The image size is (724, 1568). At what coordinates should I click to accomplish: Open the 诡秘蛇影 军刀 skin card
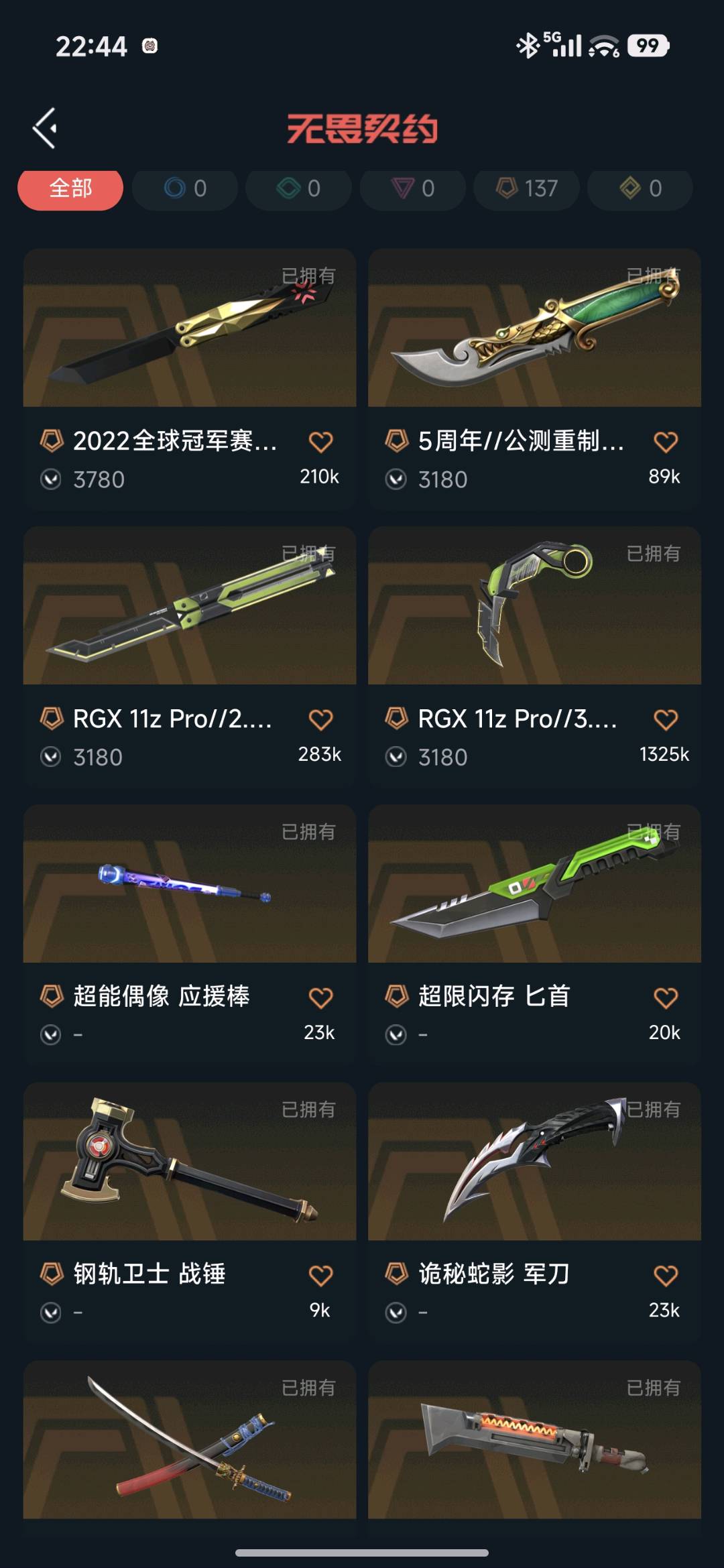(x=534, y=1162)
